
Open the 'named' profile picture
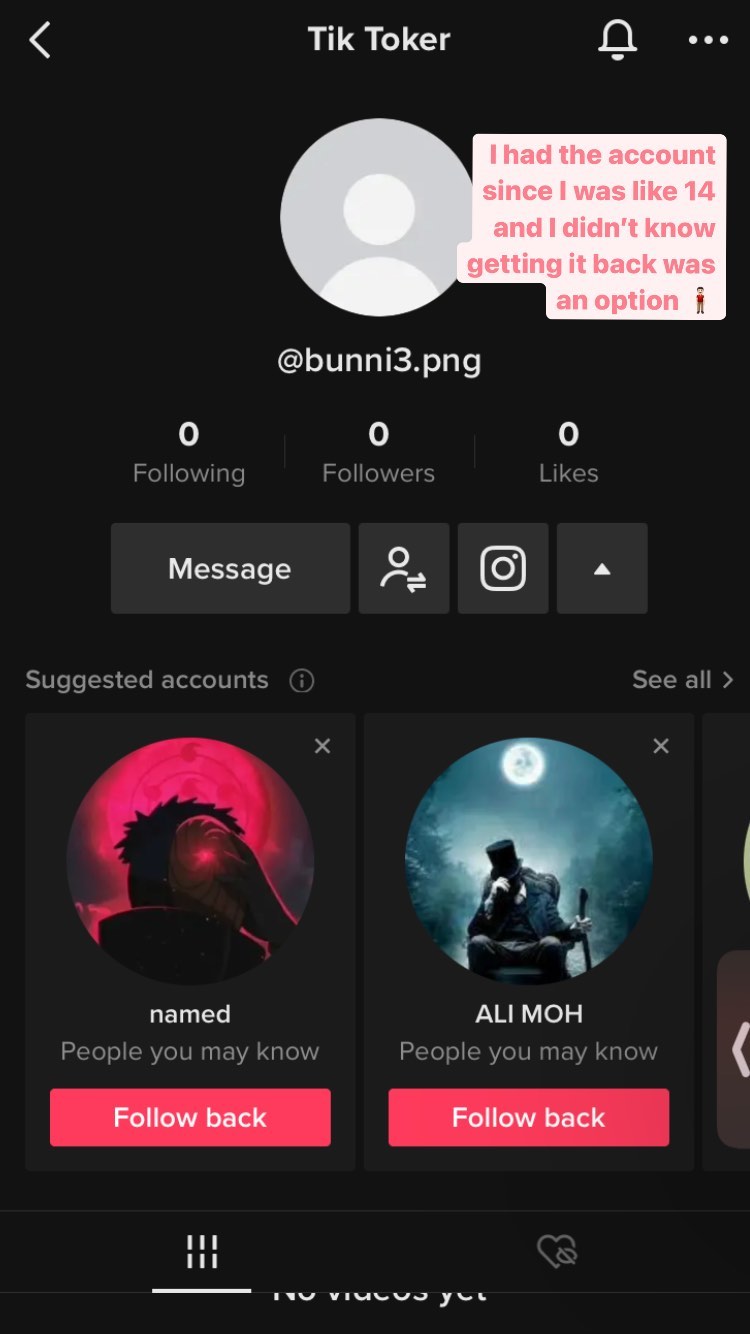190,862
